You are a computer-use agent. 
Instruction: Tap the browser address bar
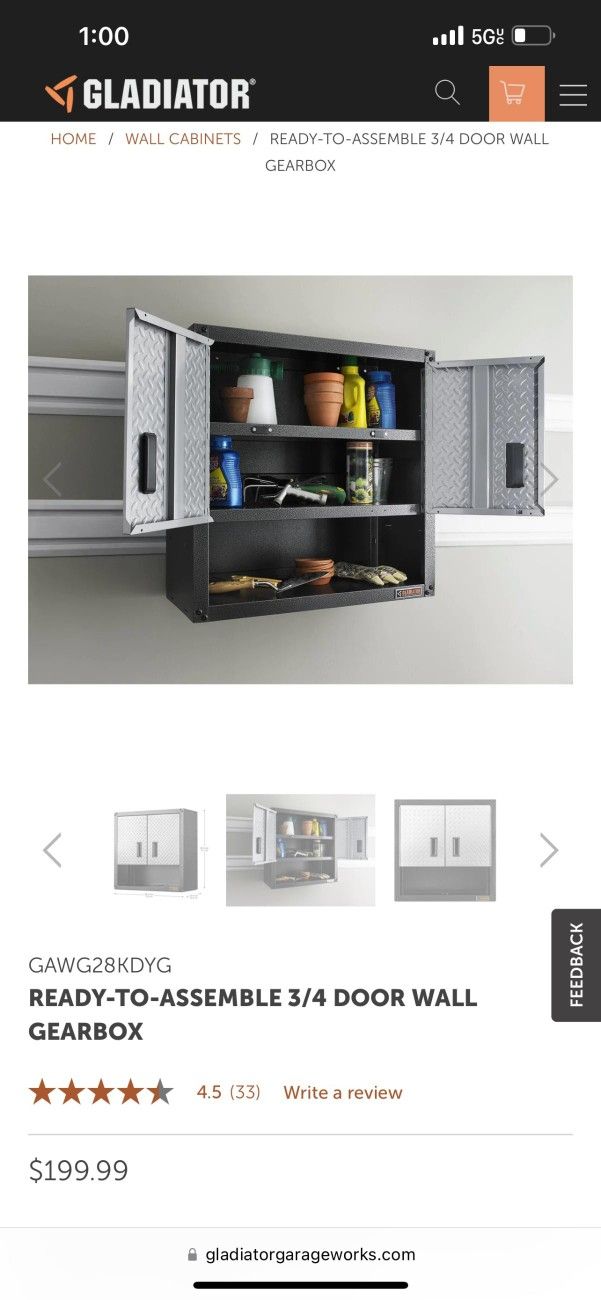300,1254
